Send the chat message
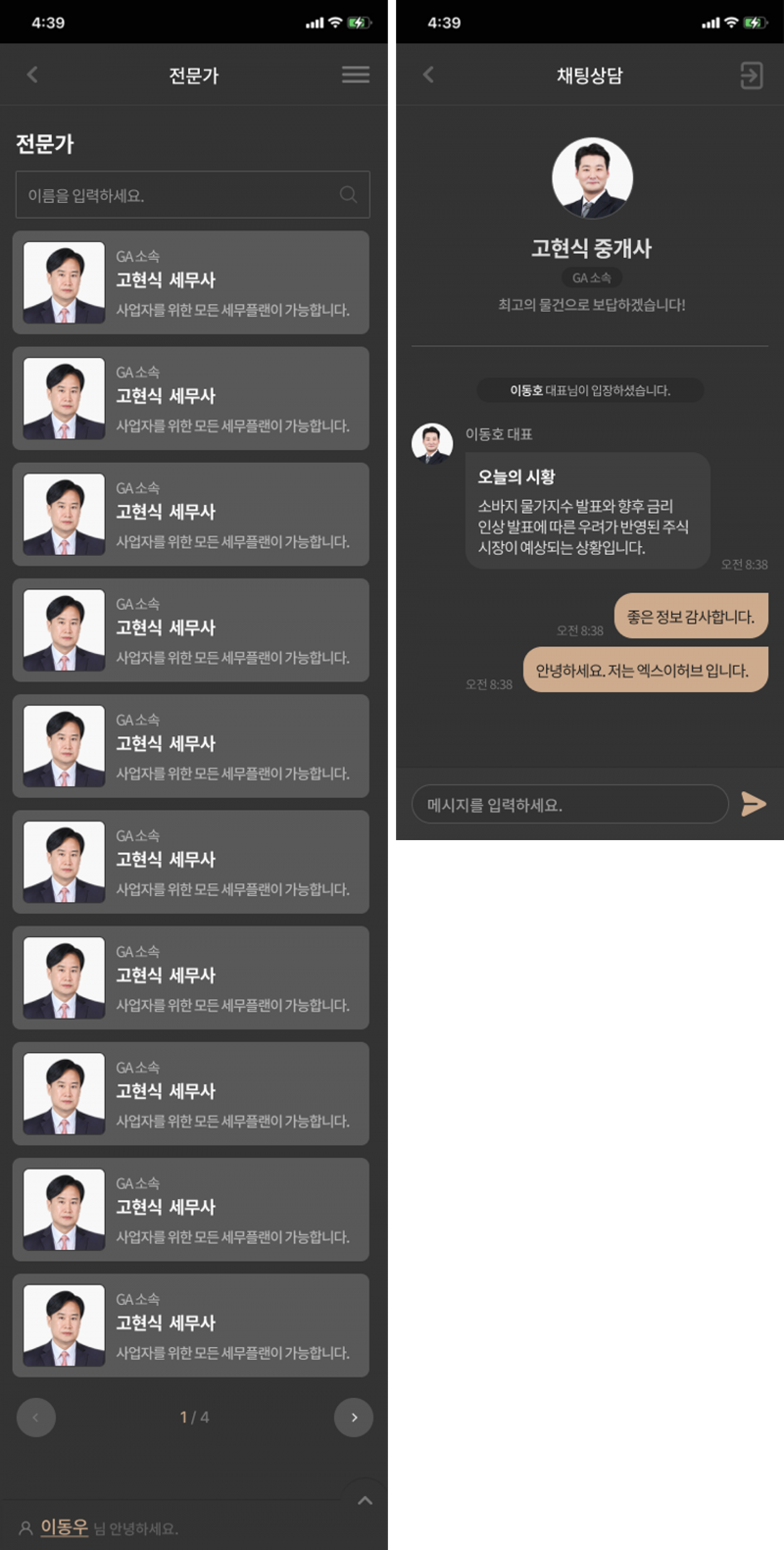Viewport: 784px width, 1550px height. coord(754,805)
